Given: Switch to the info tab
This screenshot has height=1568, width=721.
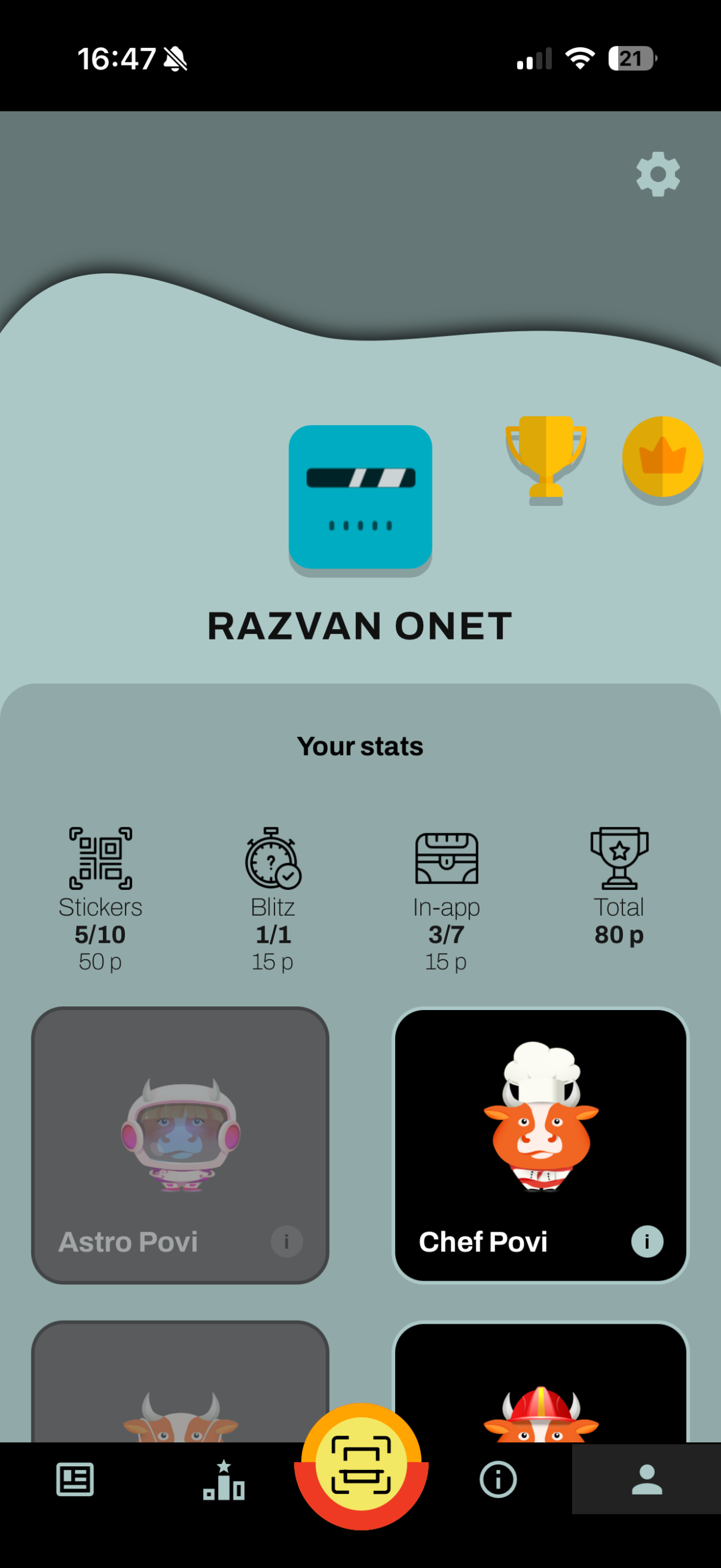Looking at the screenshot, I should point(498,1480).
